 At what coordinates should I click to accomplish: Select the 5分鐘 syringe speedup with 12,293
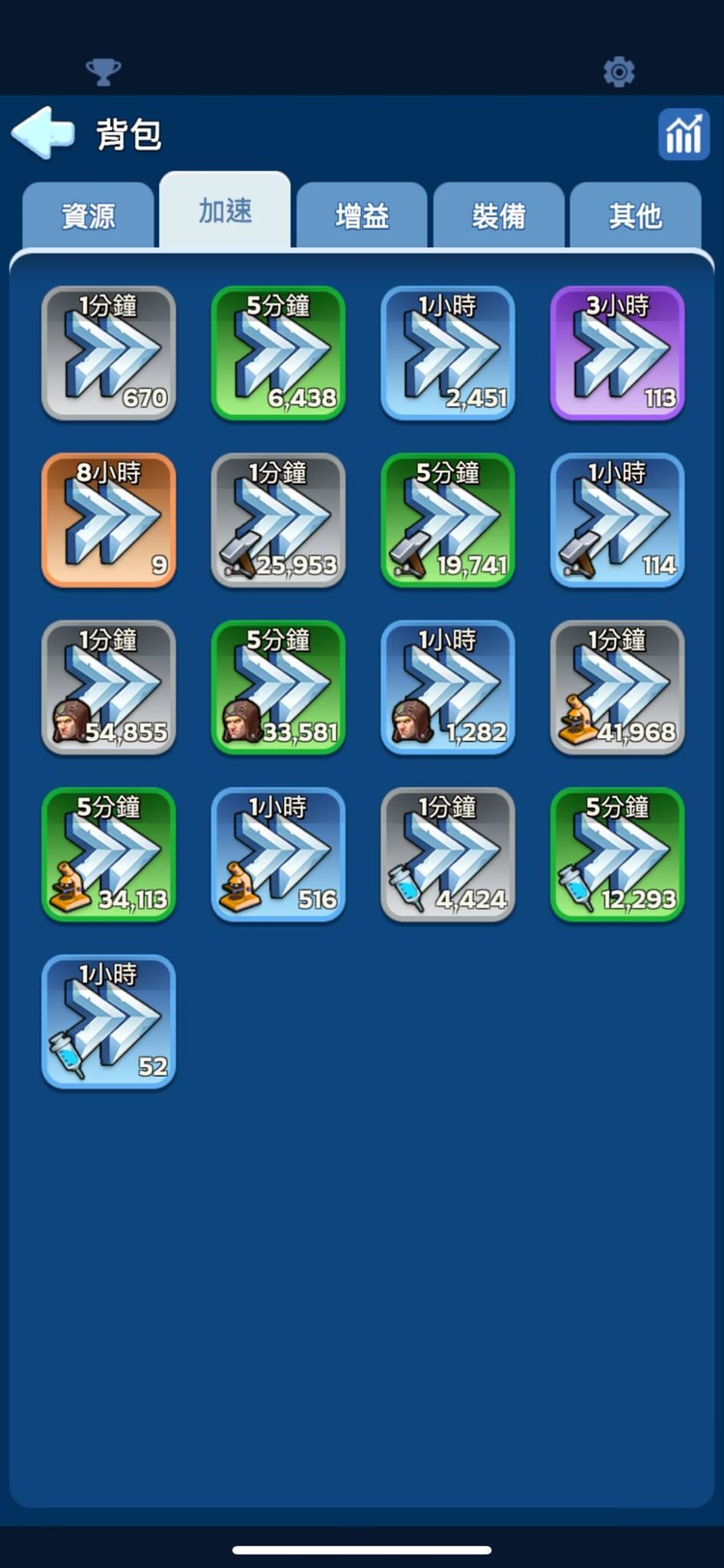(618, 854)
